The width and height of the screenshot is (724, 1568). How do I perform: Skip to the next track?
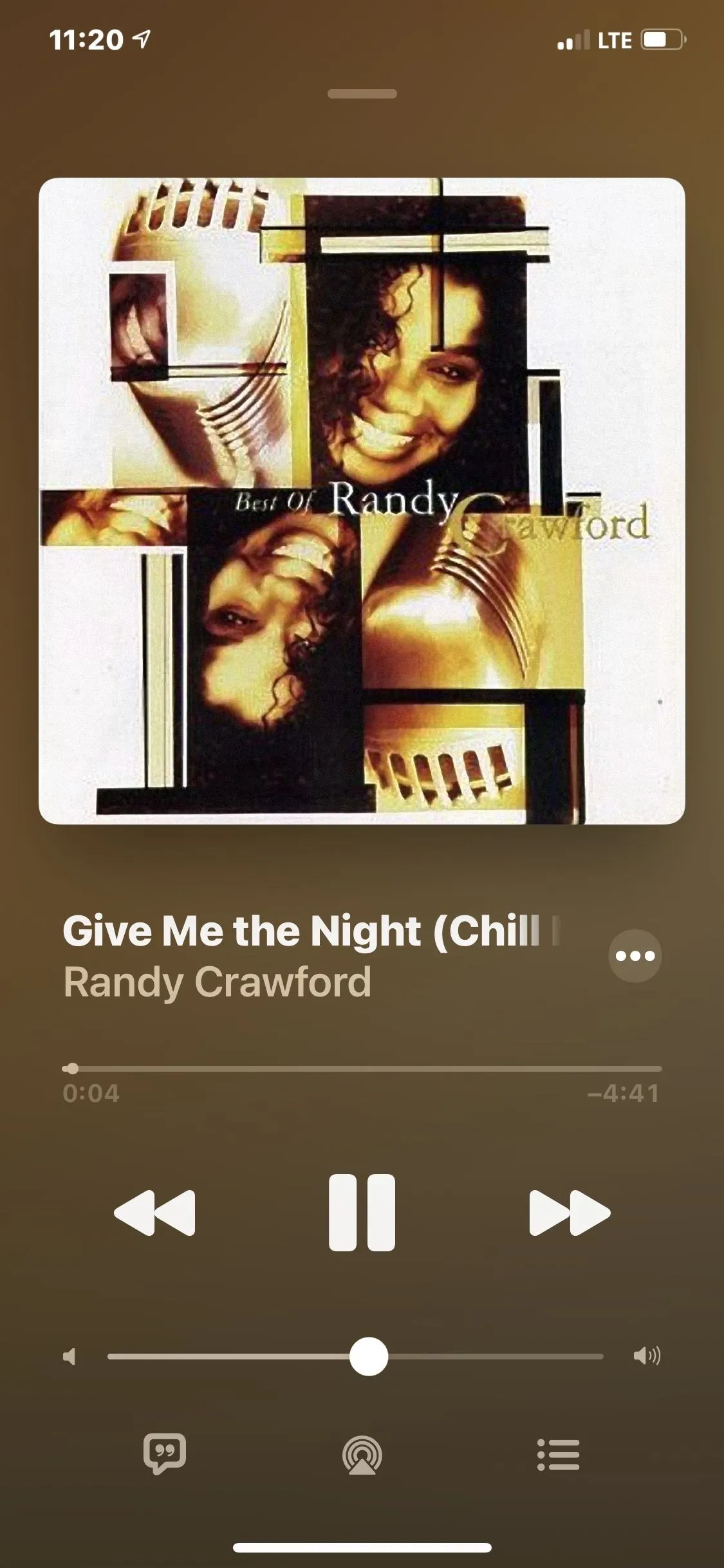click(570, 1213)
